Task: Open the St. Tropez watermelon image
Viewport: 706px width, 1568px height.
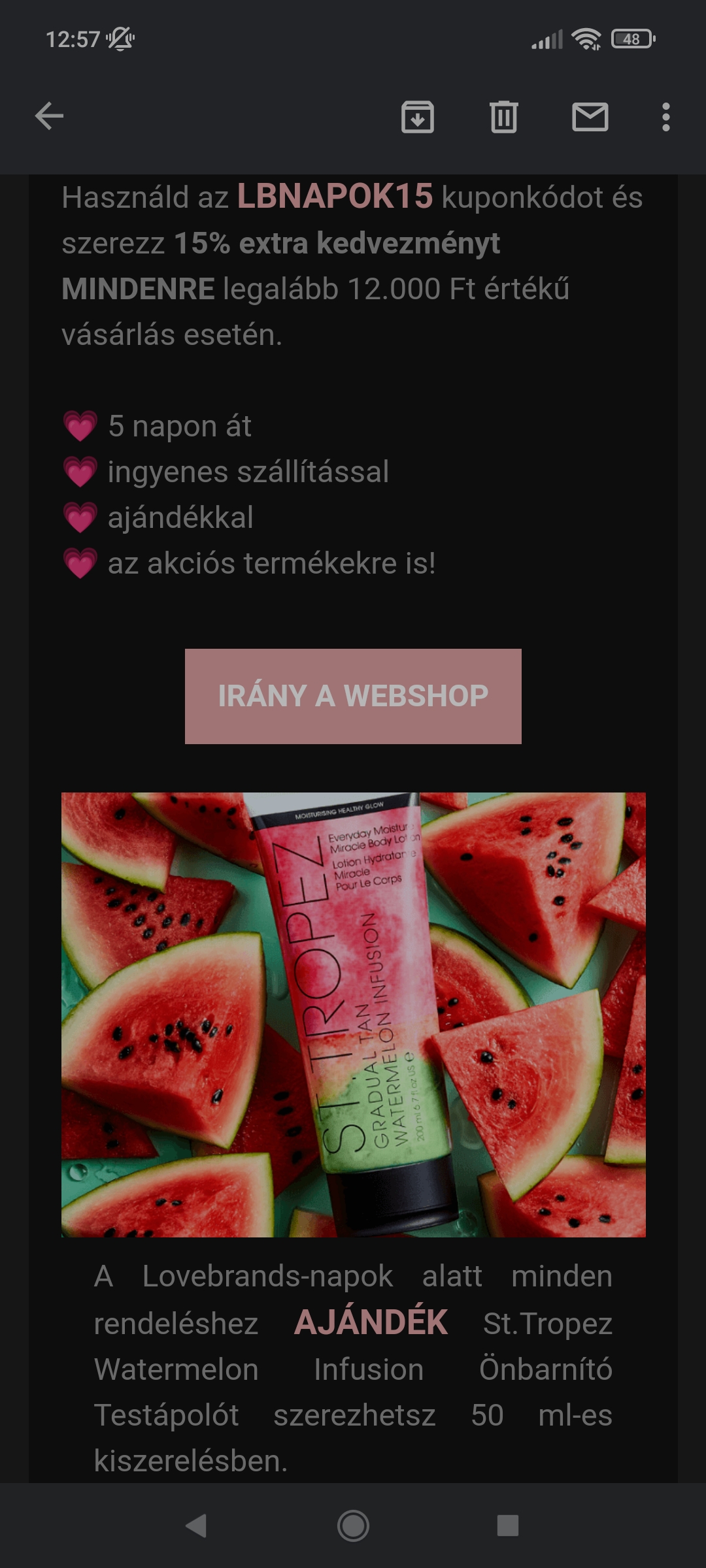Action: (353, 1014)
